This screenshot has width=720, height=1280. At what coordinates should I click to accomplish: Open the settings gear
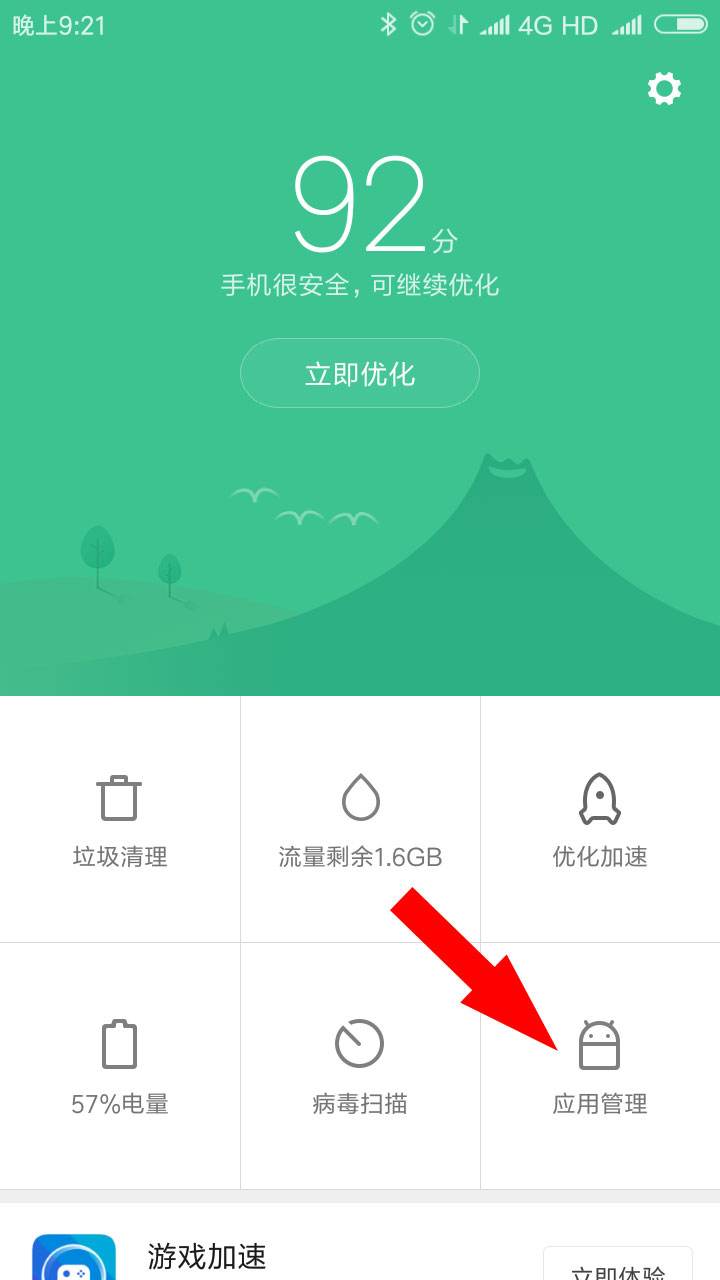(664, 89)
